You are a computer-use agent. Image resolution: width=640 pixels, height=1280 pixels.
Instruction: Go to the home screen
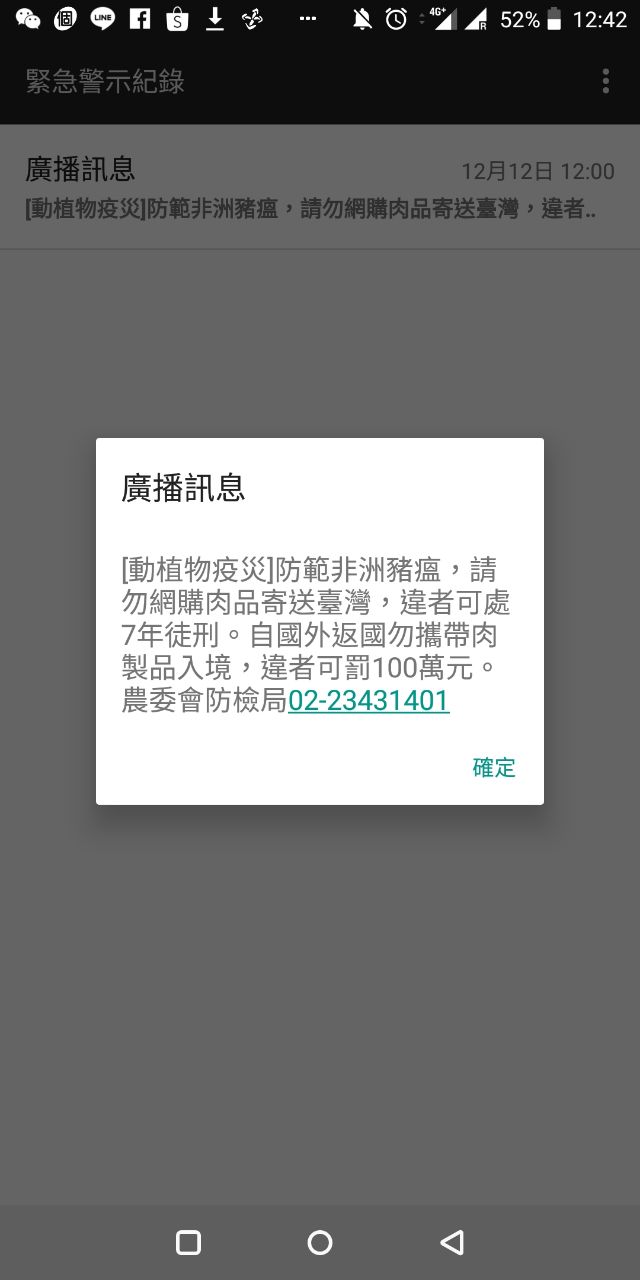[x=320, y=1242]
